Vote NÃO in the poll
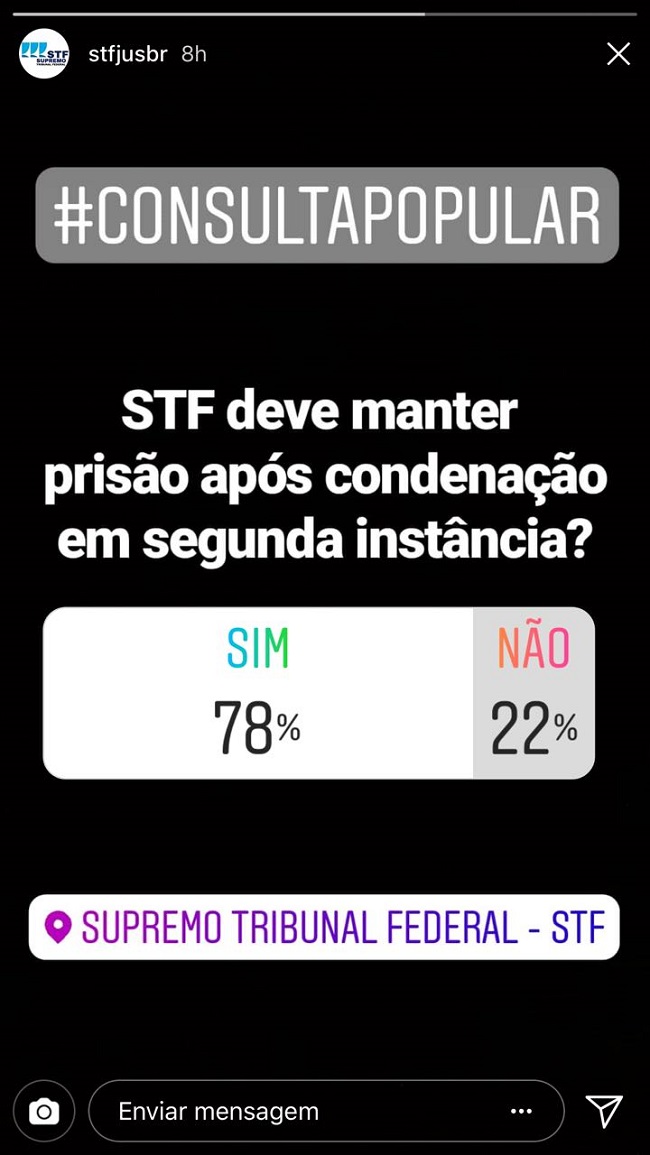The height and width of the screenshot is (1155, 650). (x=534, y=693)
